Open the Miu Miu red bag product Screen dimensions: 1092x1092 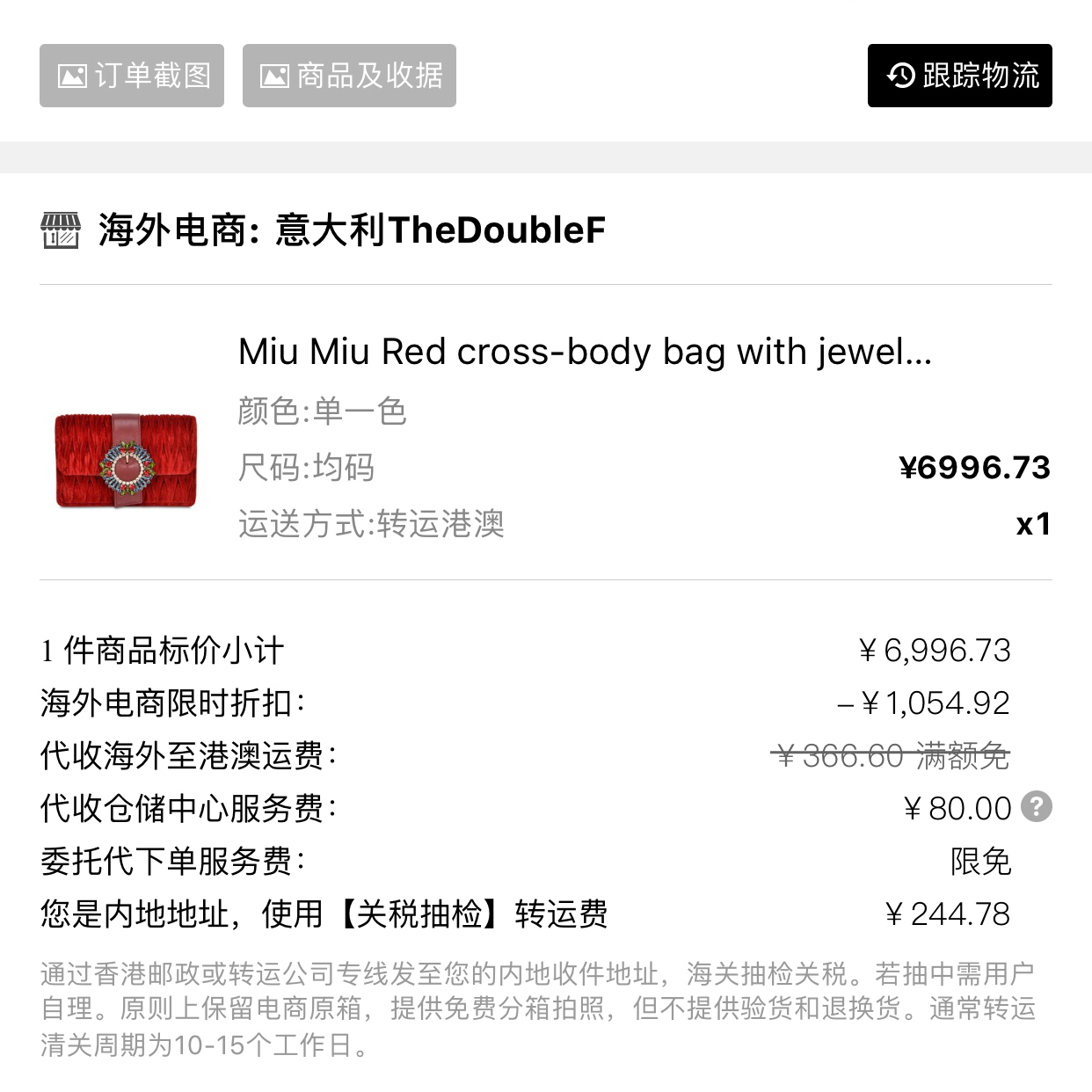[584, 352]
